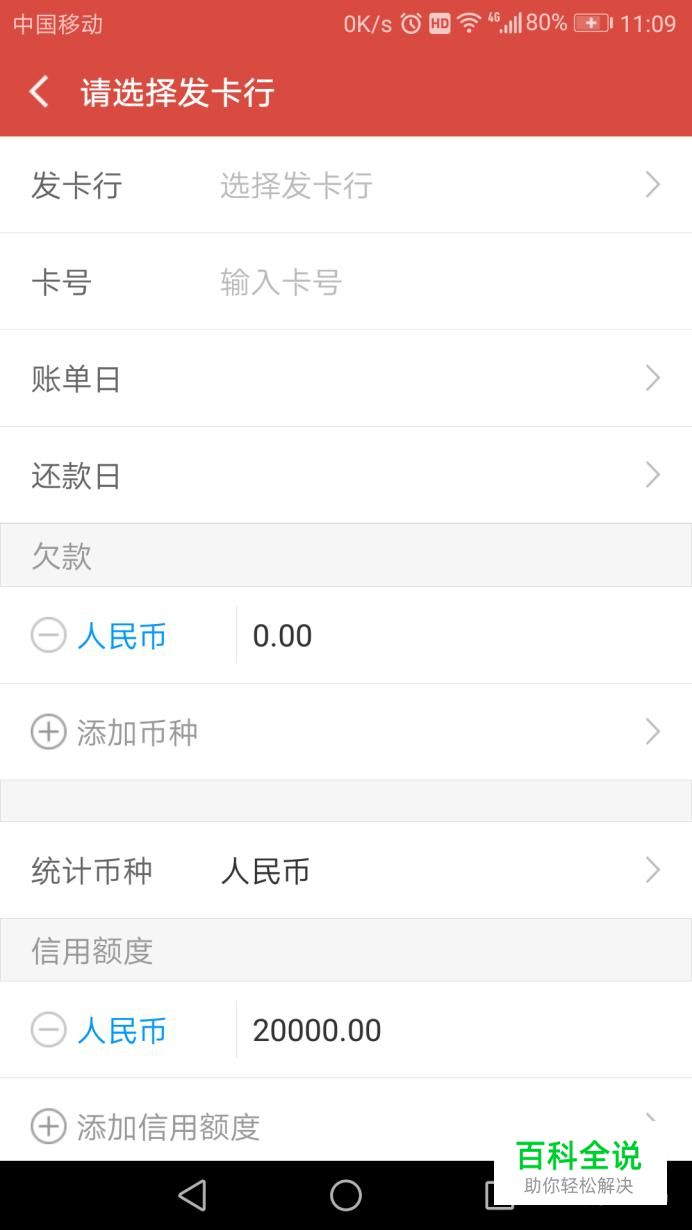Open the 发卡行 bank selection row
Viewport: 692px width, 1230px height.
coord(345,185)
